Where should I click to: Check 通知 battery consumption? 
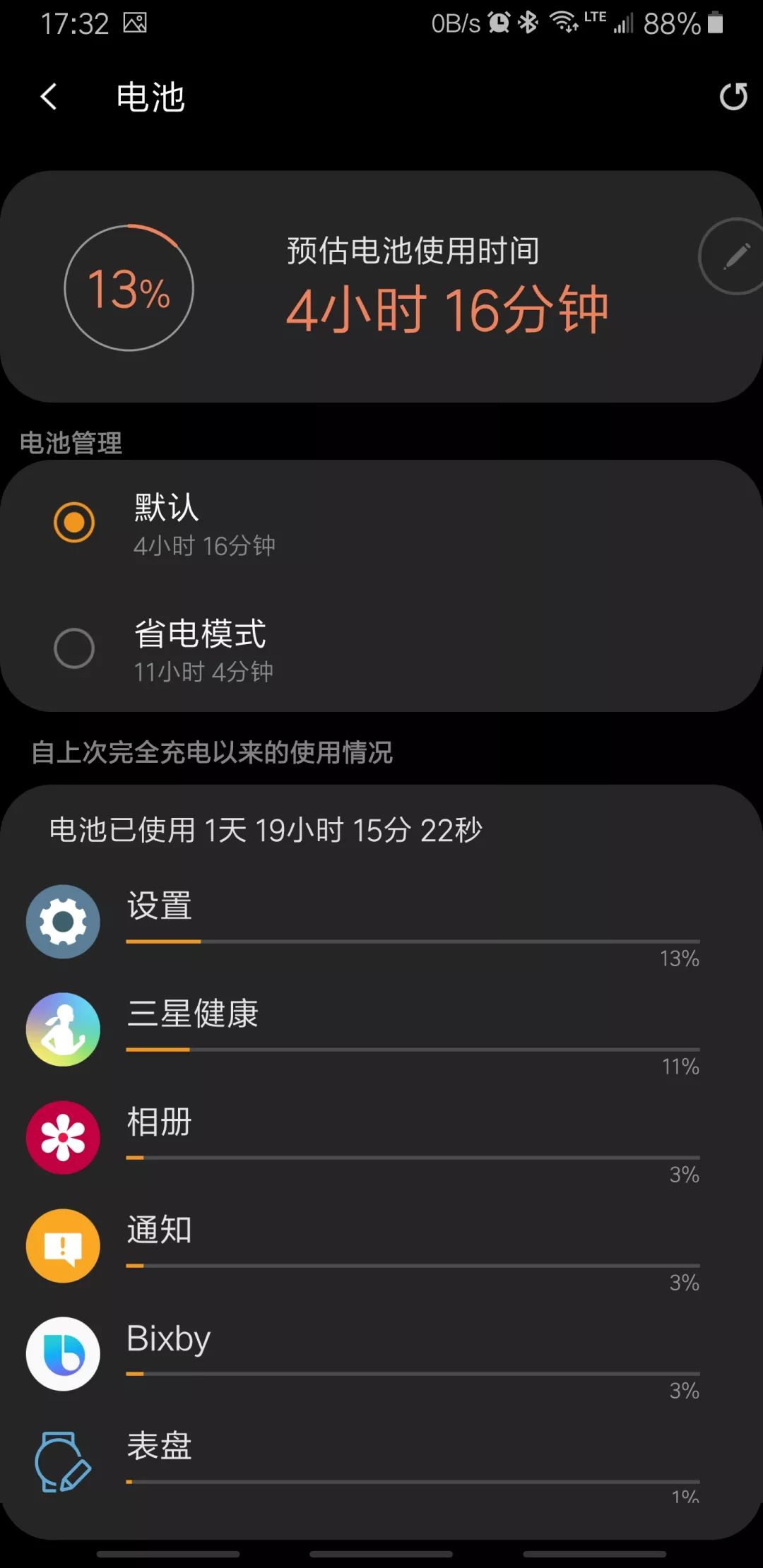click(x=381, y=1246)
